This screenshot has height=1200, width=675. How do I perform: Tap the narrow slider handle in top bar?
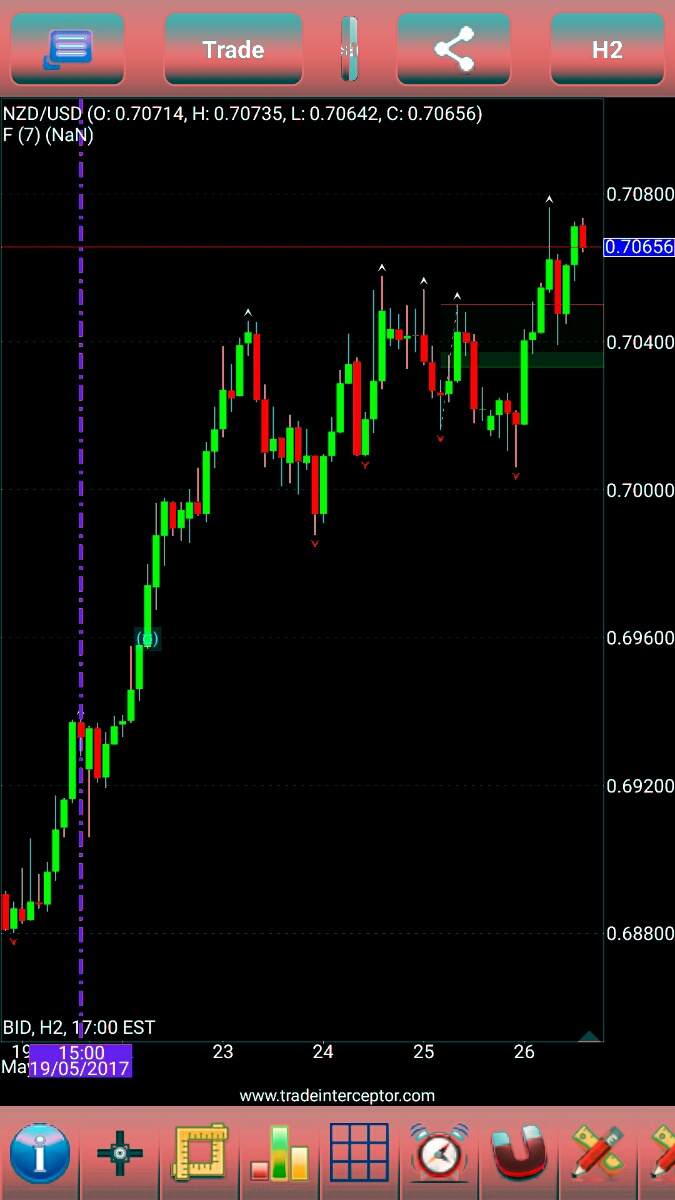click(349, 49)
